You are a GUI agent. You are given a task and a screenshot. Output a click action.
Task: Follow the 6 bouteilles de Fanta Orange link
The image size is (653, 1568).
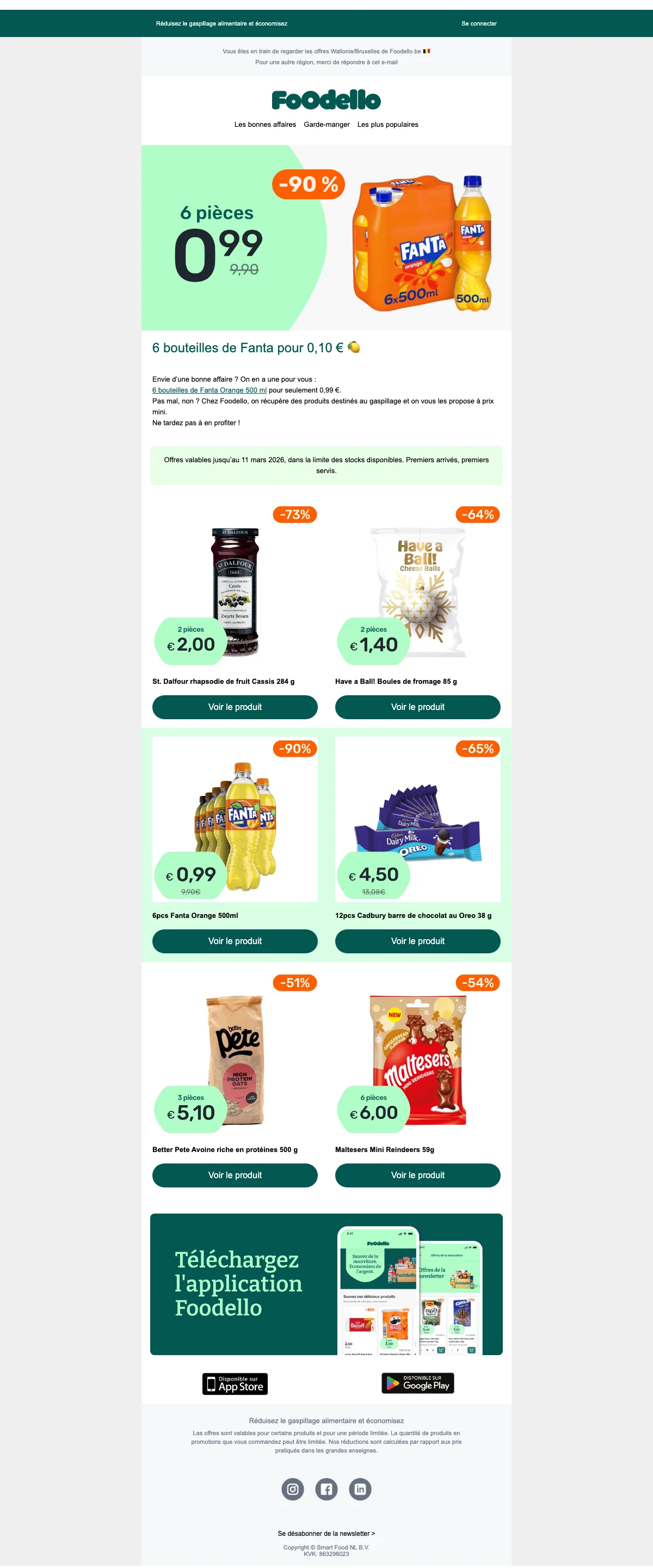pyautogui.click(x=210, y=390)
